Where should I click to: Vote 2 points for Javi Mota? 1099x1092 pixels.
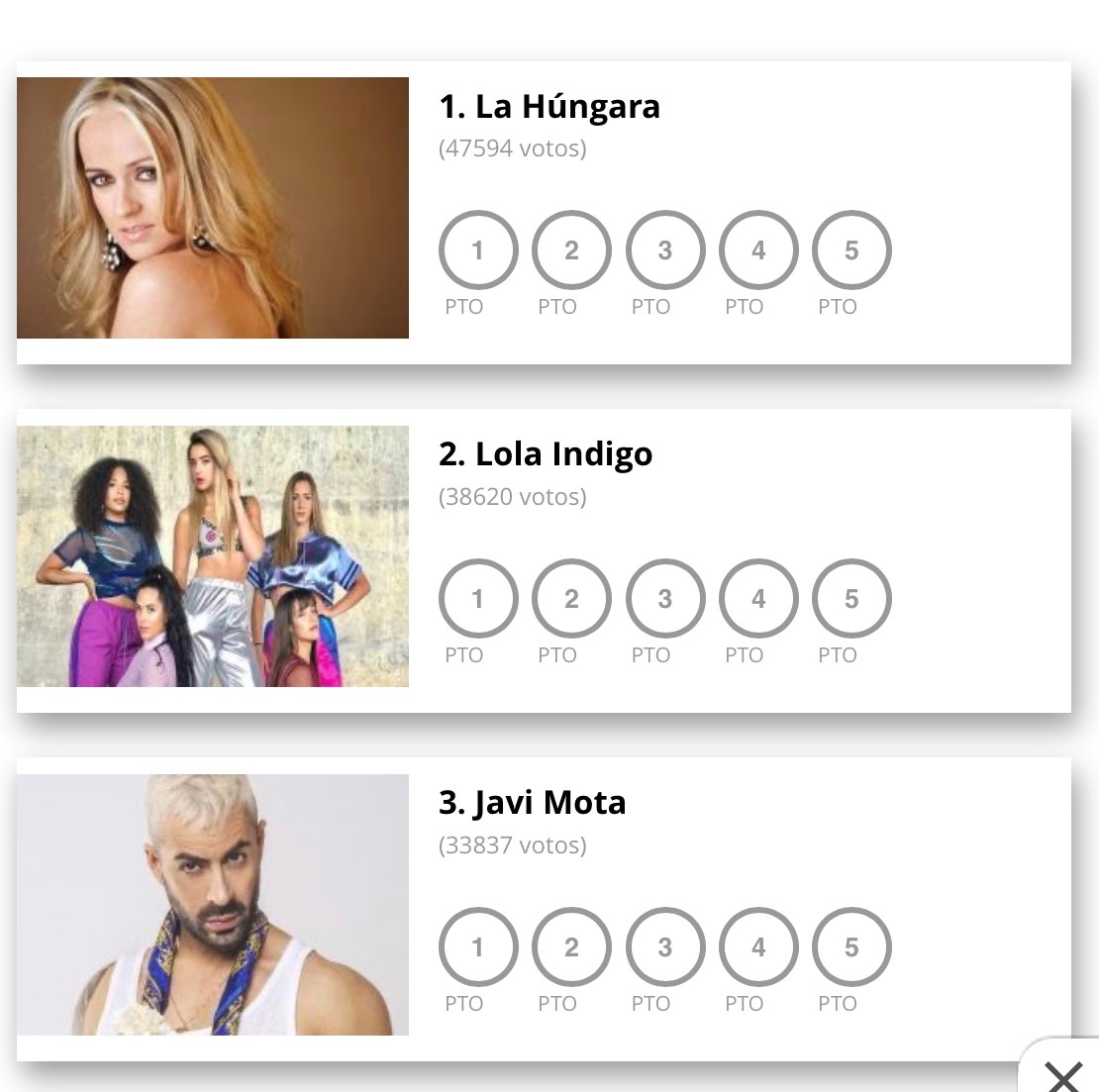pos(571,947)
